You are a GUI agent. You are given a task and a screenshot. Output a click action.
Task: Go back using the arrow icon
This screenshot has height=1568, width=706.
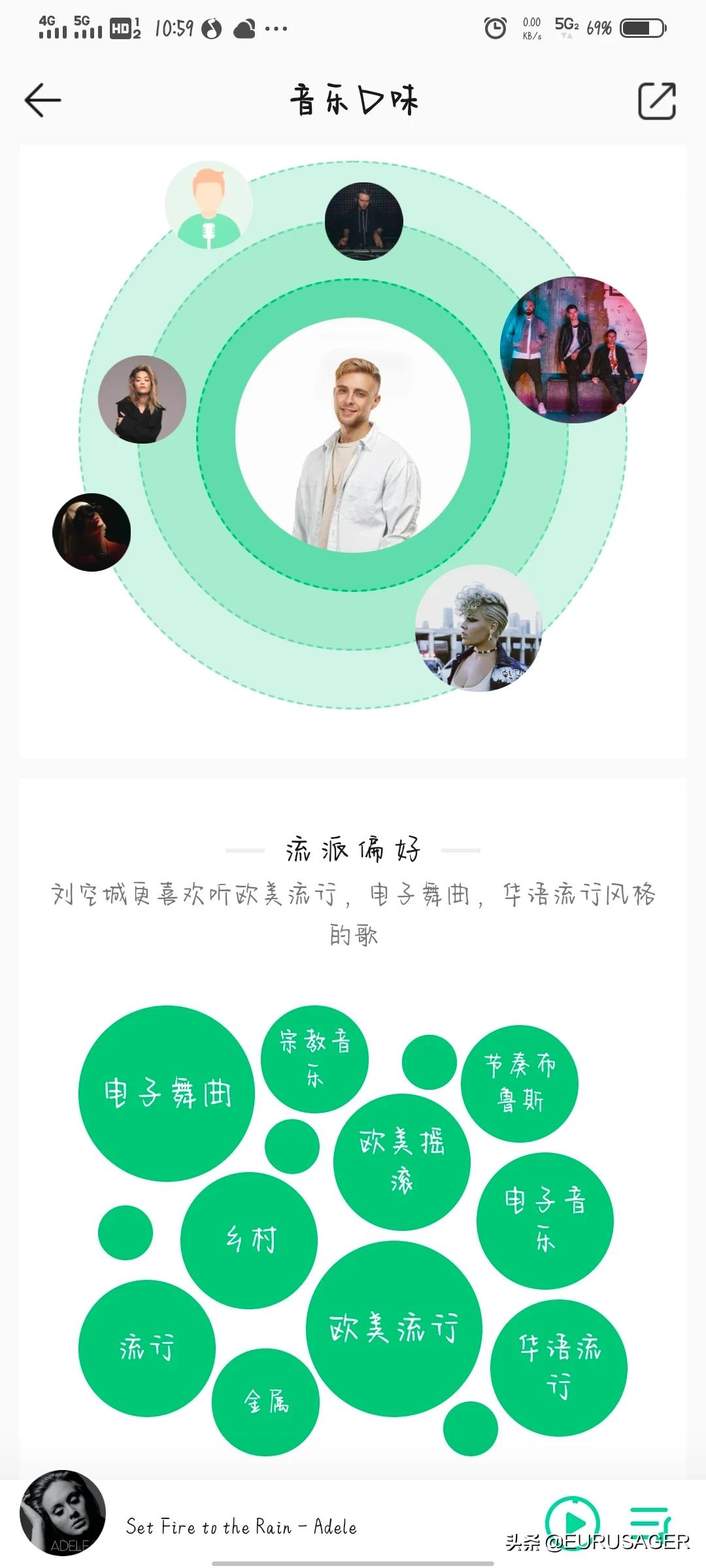pos(42,100)
